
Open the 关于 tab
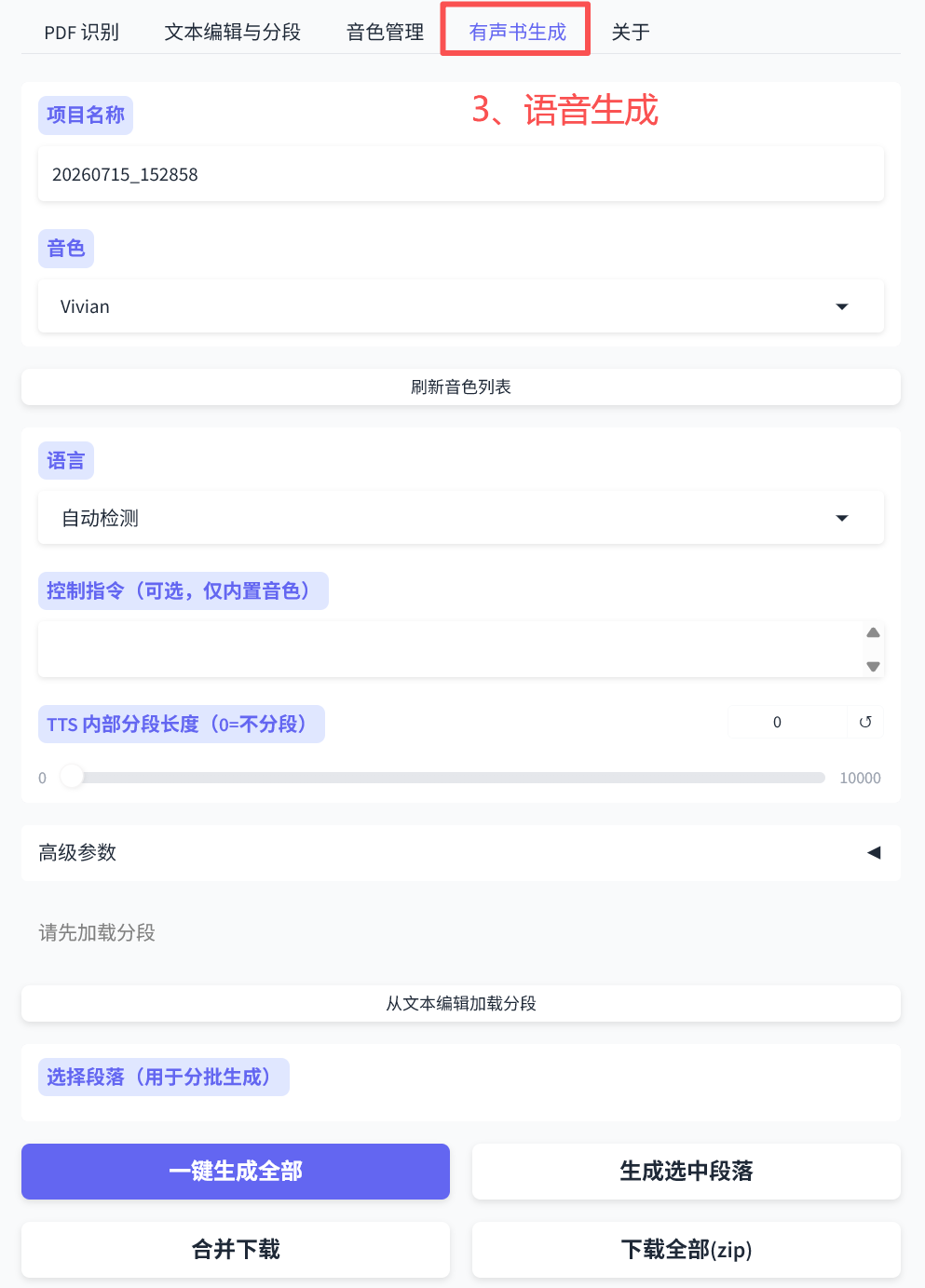coord(631,32)
